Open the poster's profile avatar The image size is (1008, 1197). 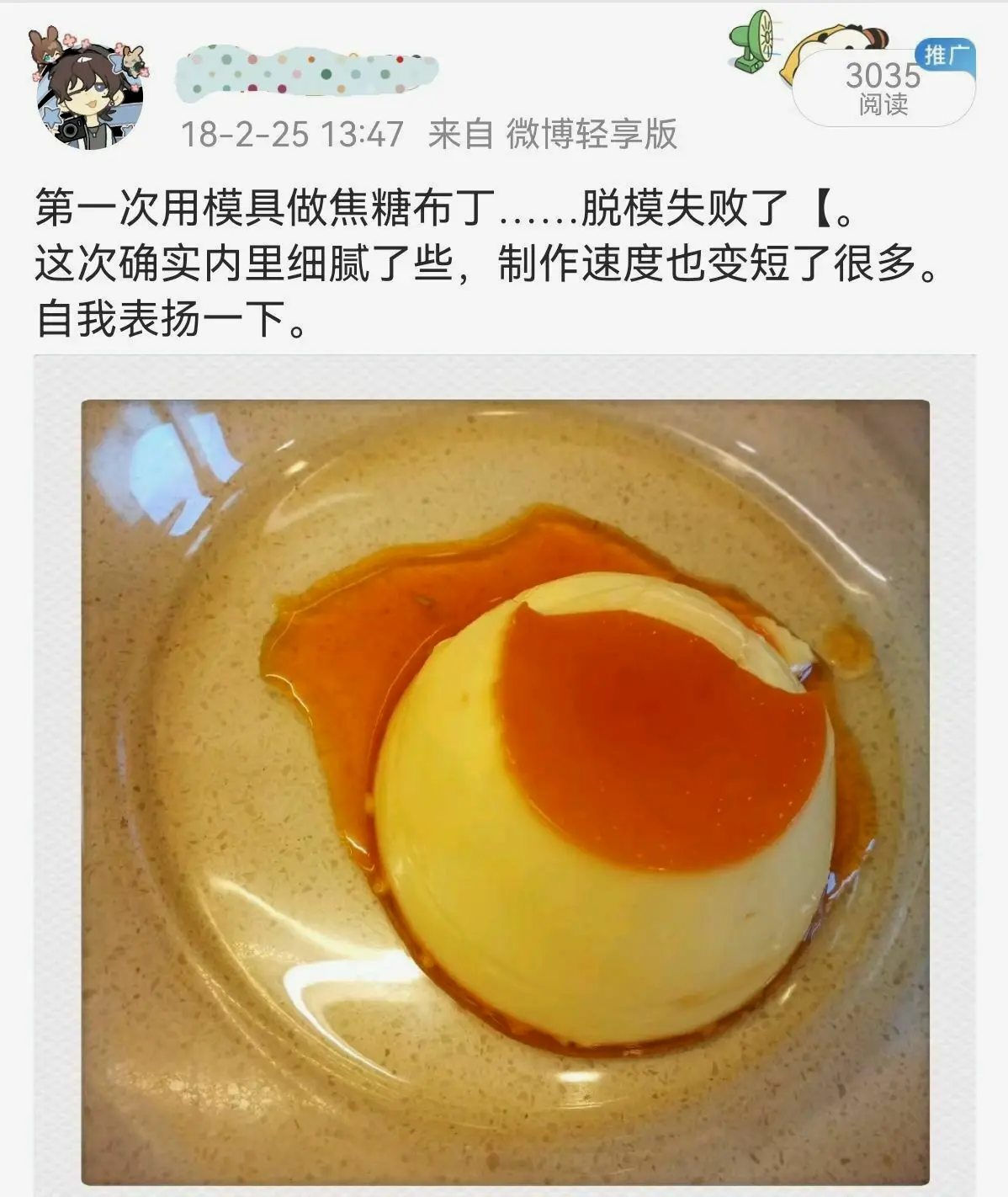(88, 94)
